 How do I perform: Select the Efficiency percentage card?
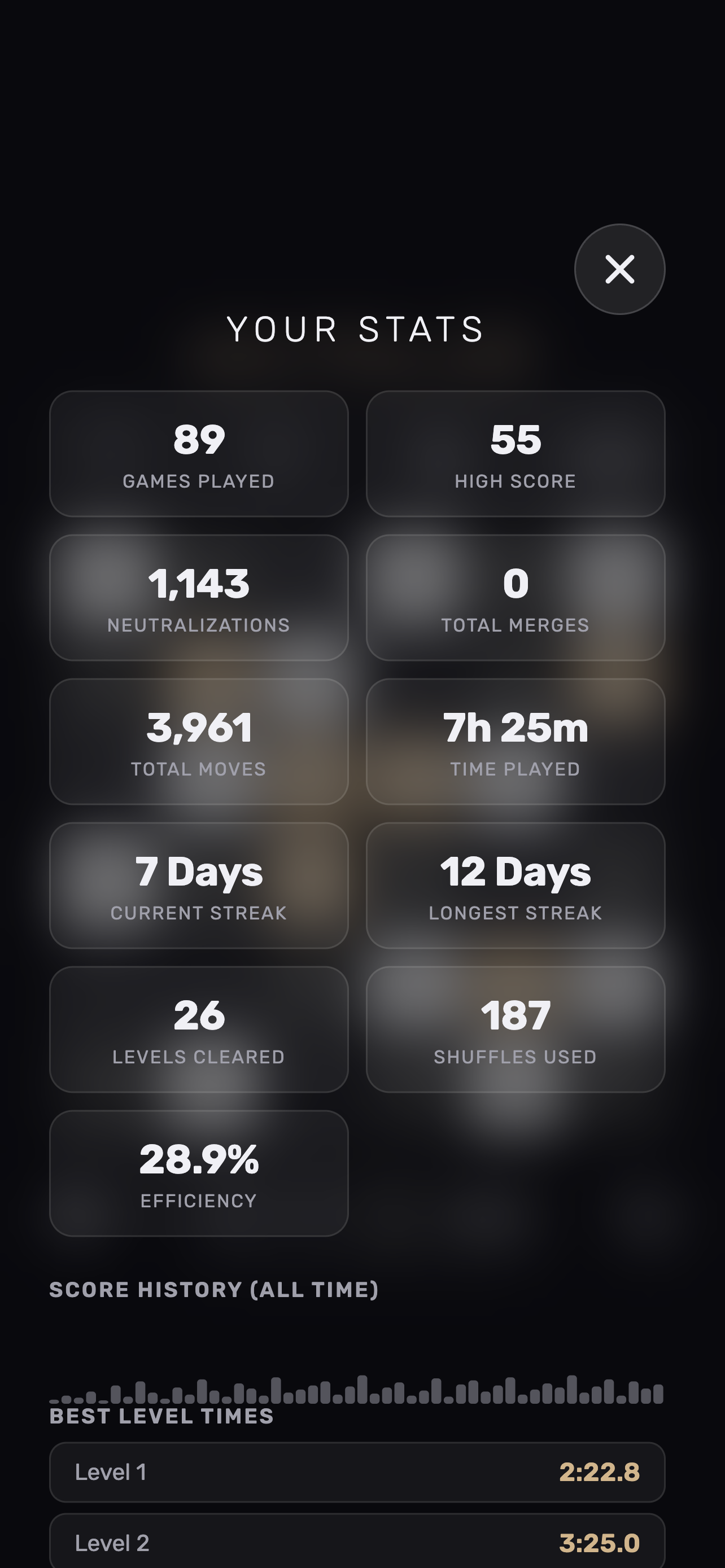198,1174
